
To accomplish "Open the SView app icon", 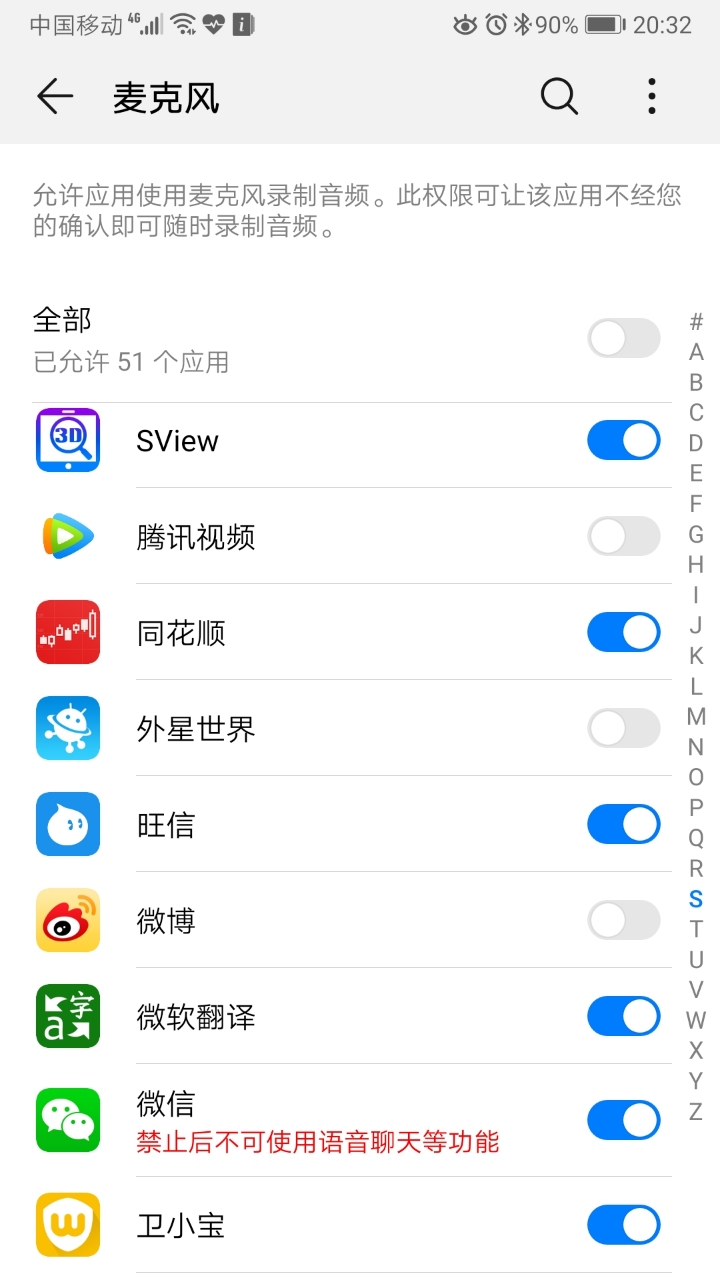I will [66, 438].
